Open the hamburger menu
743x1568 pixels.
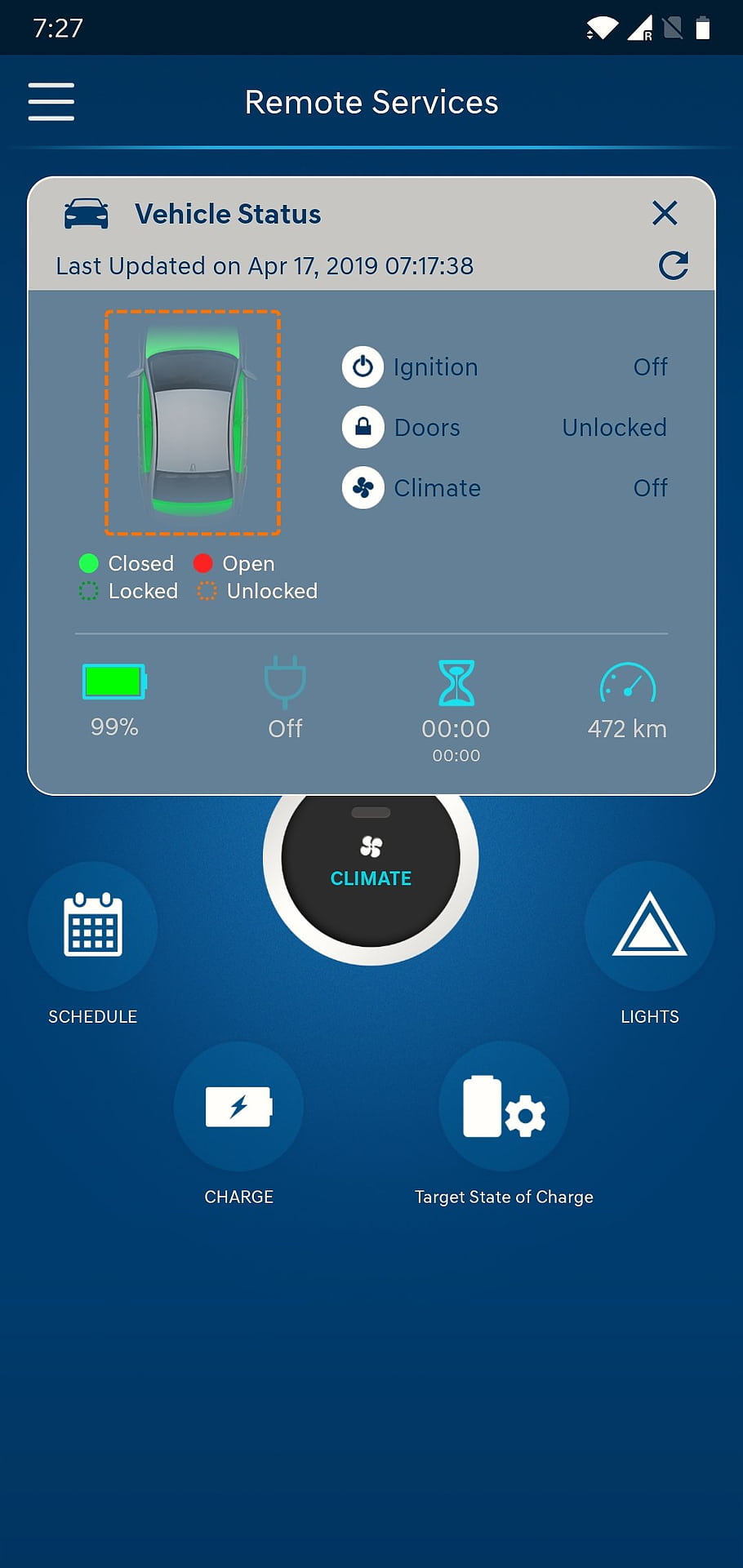51,102
